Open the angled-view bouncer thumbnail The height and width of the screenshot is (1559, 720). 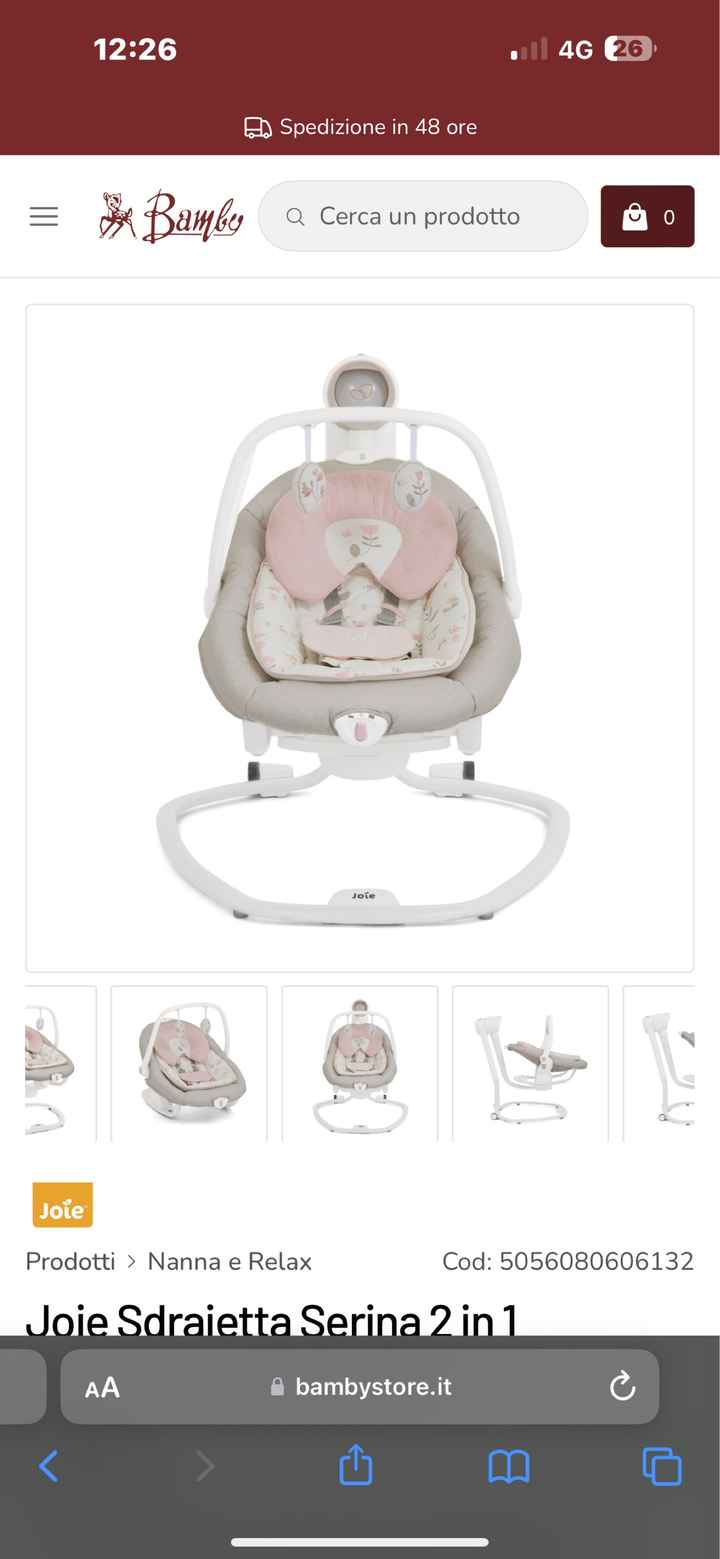[x=189, y=1062]
